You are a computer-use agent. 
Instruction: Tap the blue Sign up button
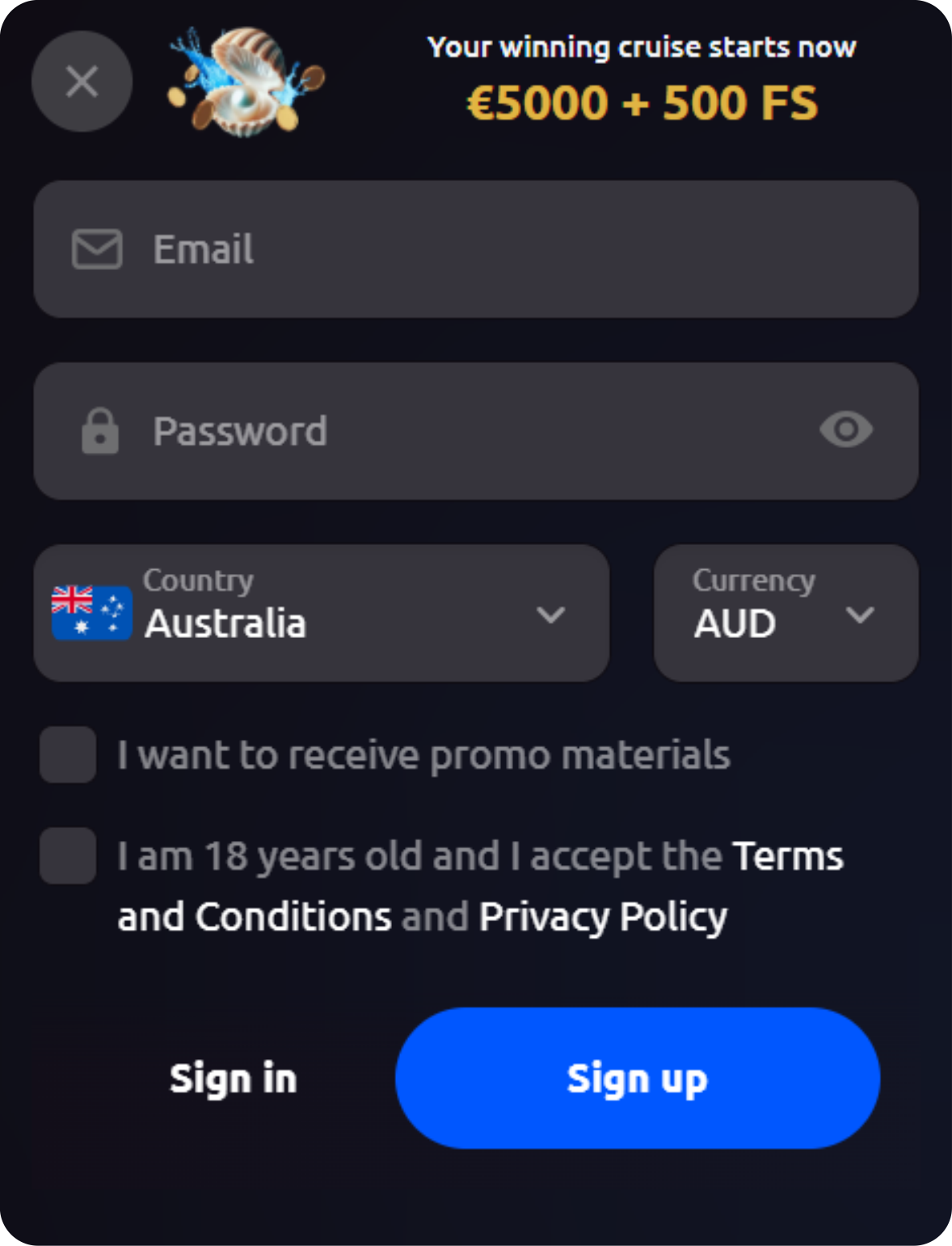pos(637,1079)
